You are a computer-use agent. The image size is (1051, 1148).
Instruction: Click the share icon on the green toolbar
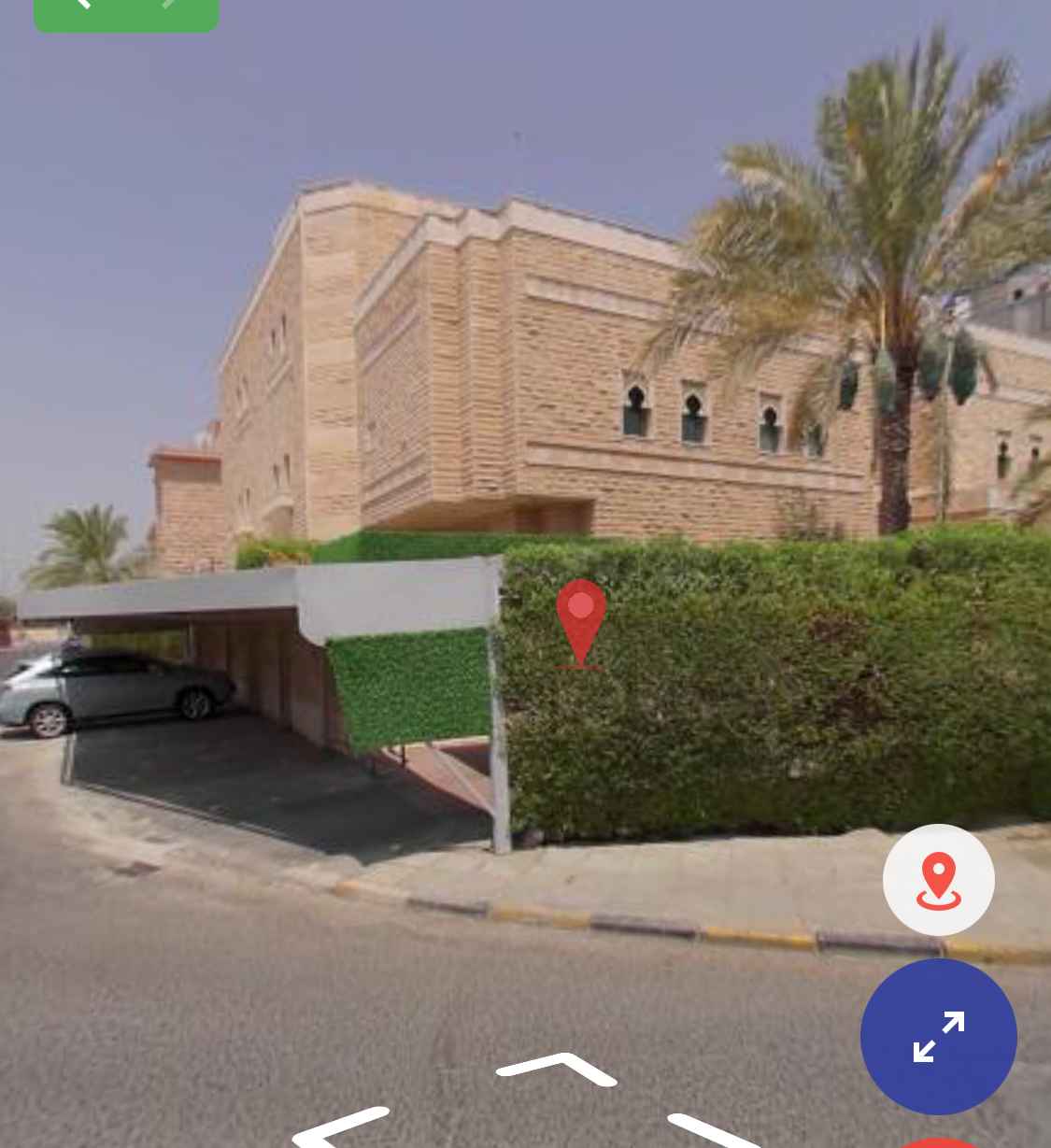pos(168,6)
